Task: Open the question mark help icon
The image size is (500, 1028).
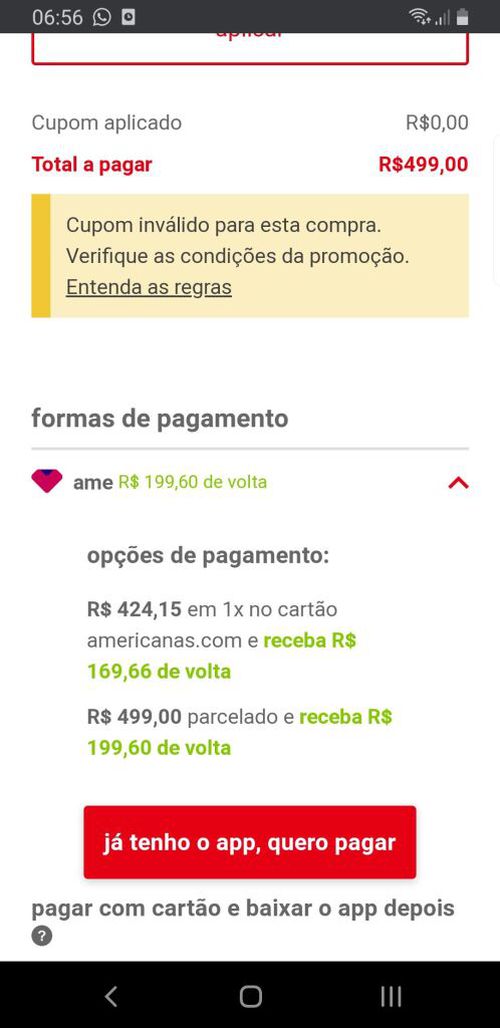Action: point(42,936)
